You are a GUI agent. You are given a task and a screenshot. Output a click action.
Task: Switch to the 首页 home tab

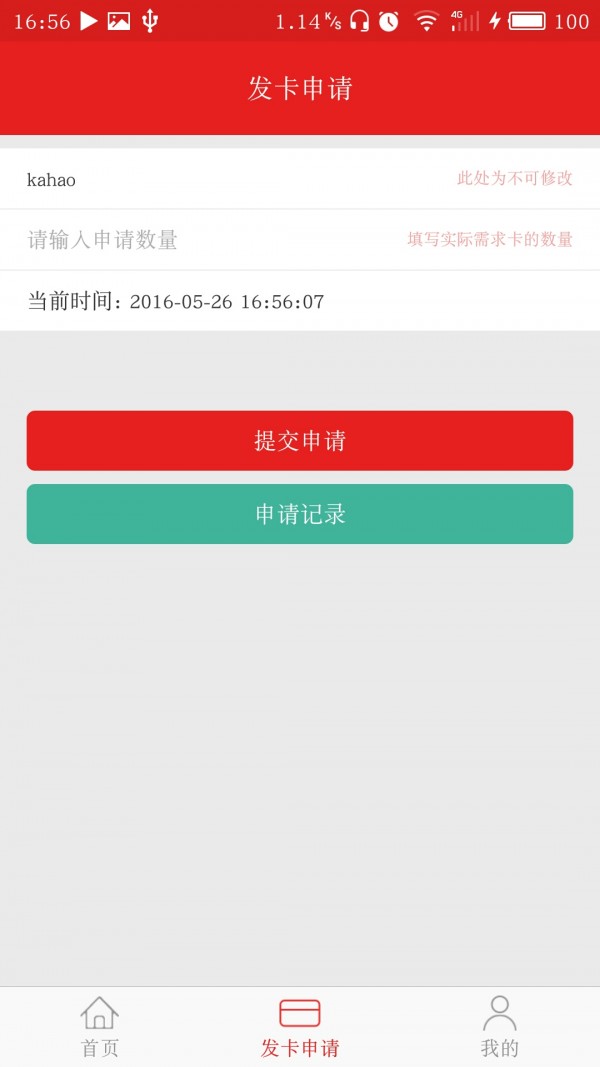99,1027
